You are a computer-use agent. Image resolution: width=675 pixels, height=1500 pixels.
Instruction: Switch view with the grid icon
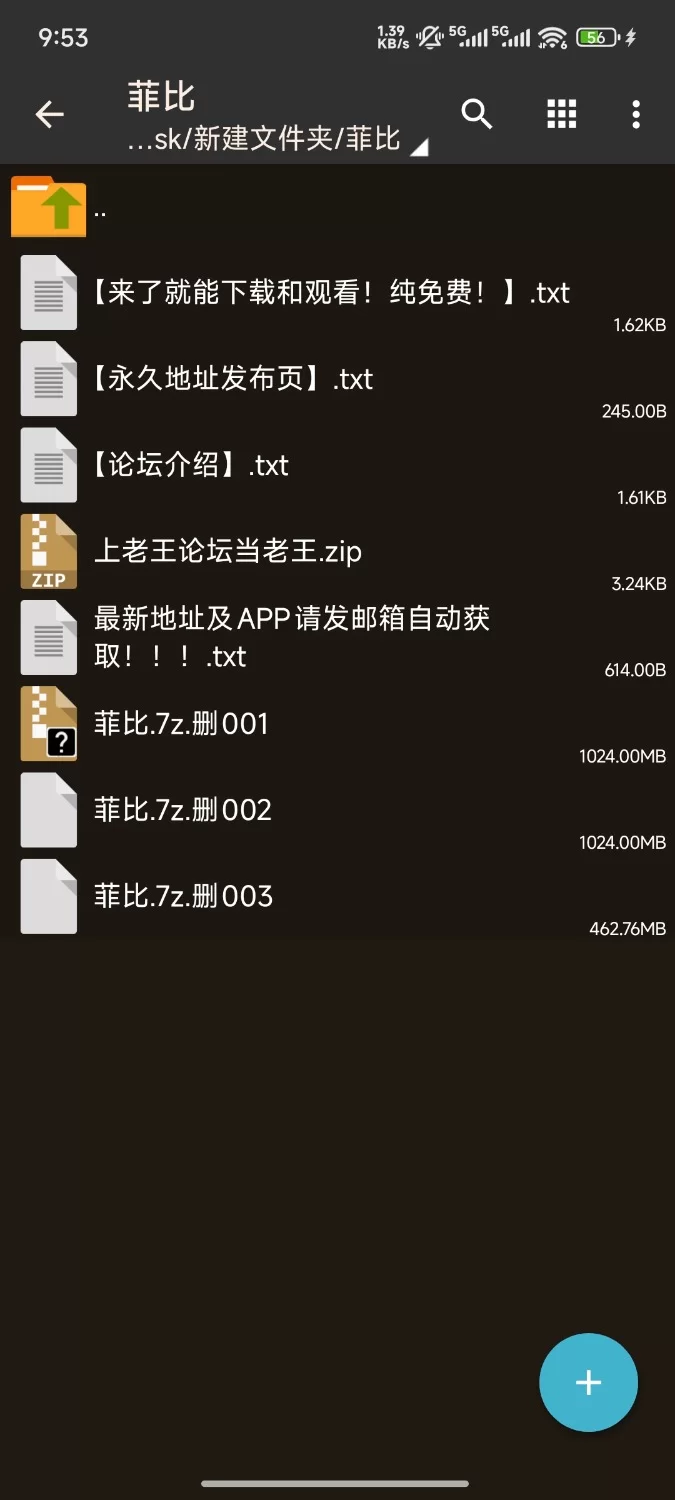(x=562, y=115)
